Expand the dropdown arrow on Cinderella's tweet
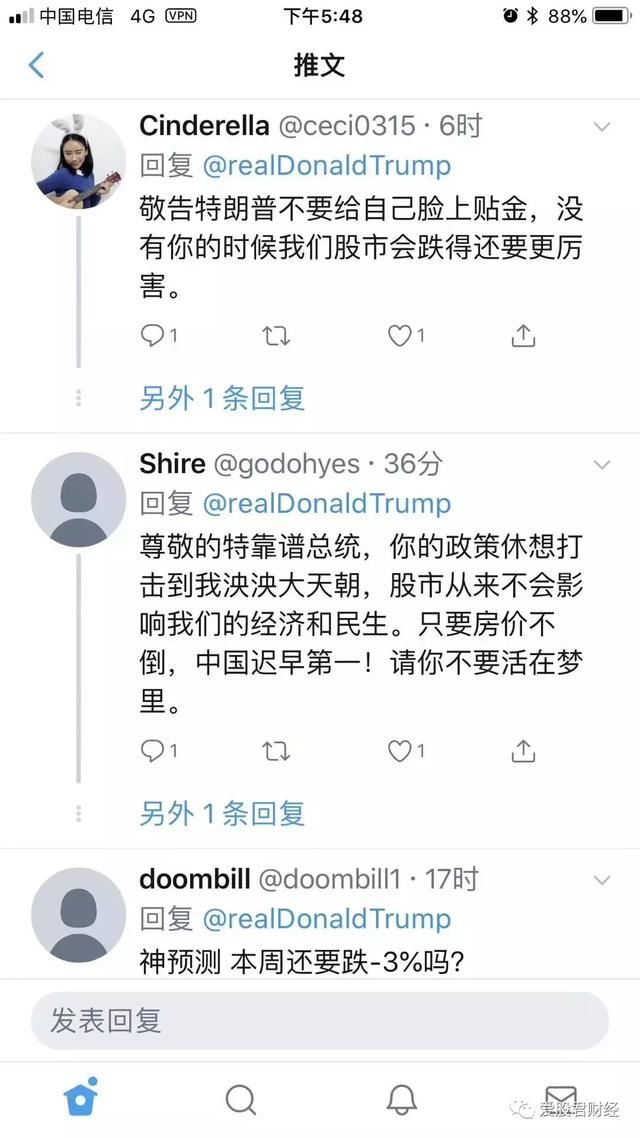The image size is (640, 1138). (x=602, y=127)
